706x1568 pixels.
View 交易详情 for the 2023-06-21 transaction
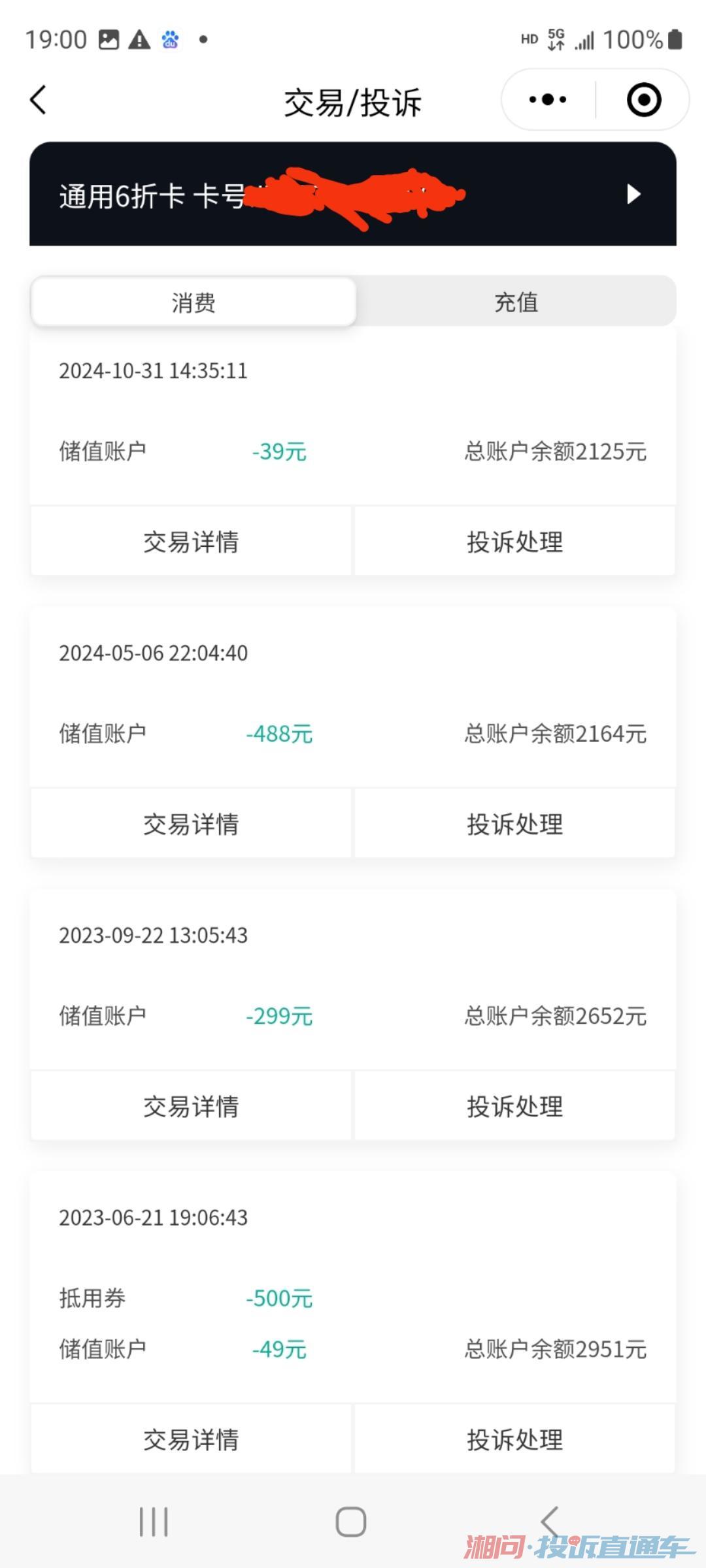[191, 1439]
